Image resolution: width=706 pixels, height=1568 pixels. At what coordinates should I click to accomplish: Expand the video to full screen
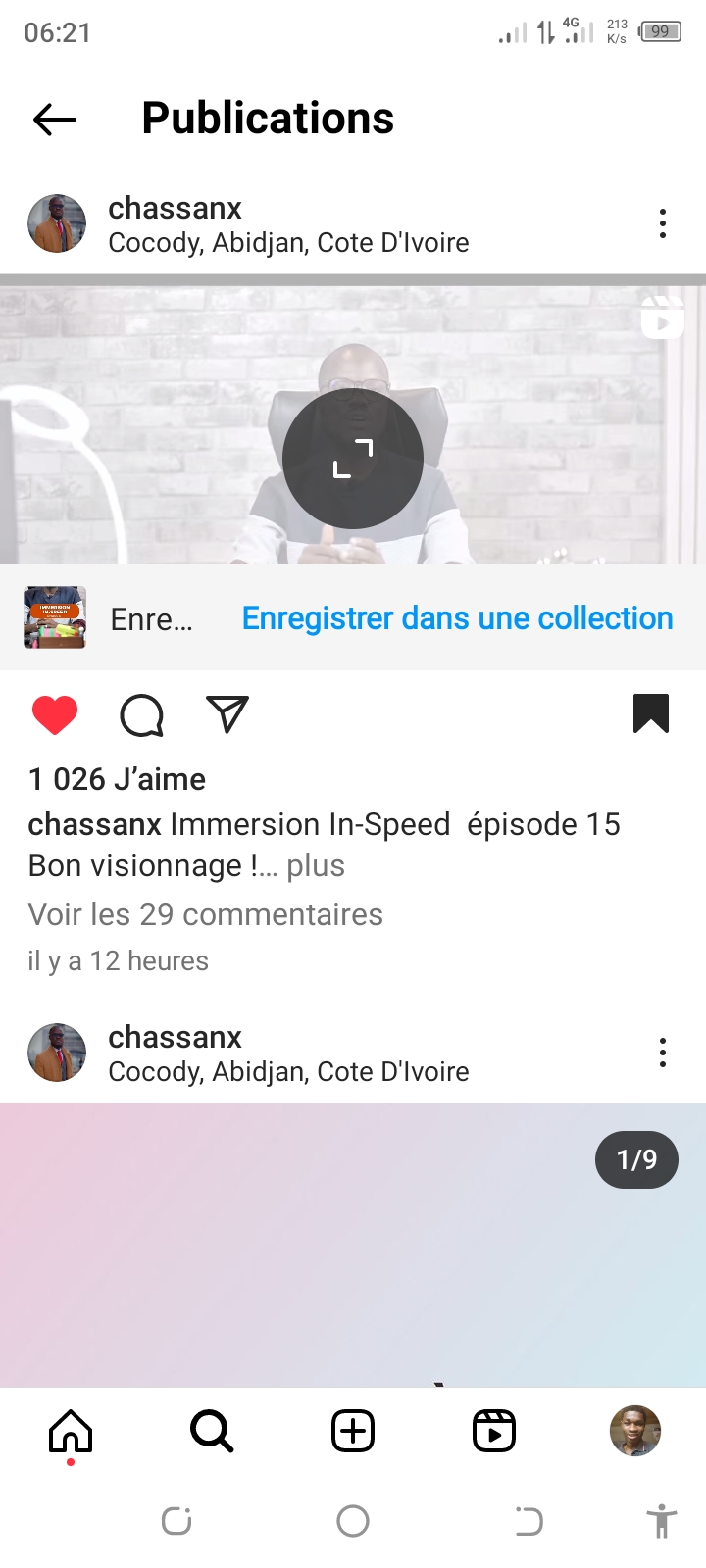coord(353,459)
